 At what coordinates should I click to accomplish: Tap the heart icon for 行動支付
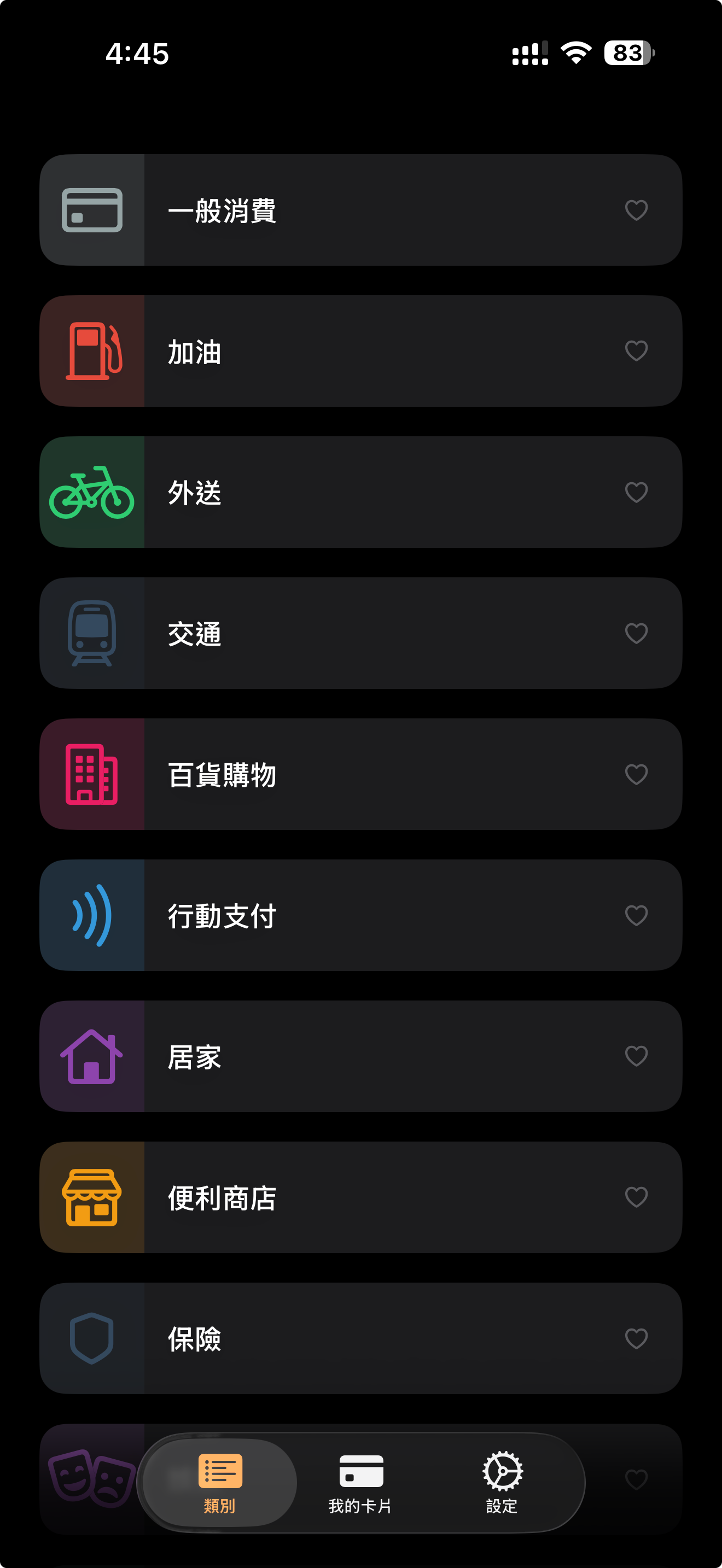coord(636,915)
